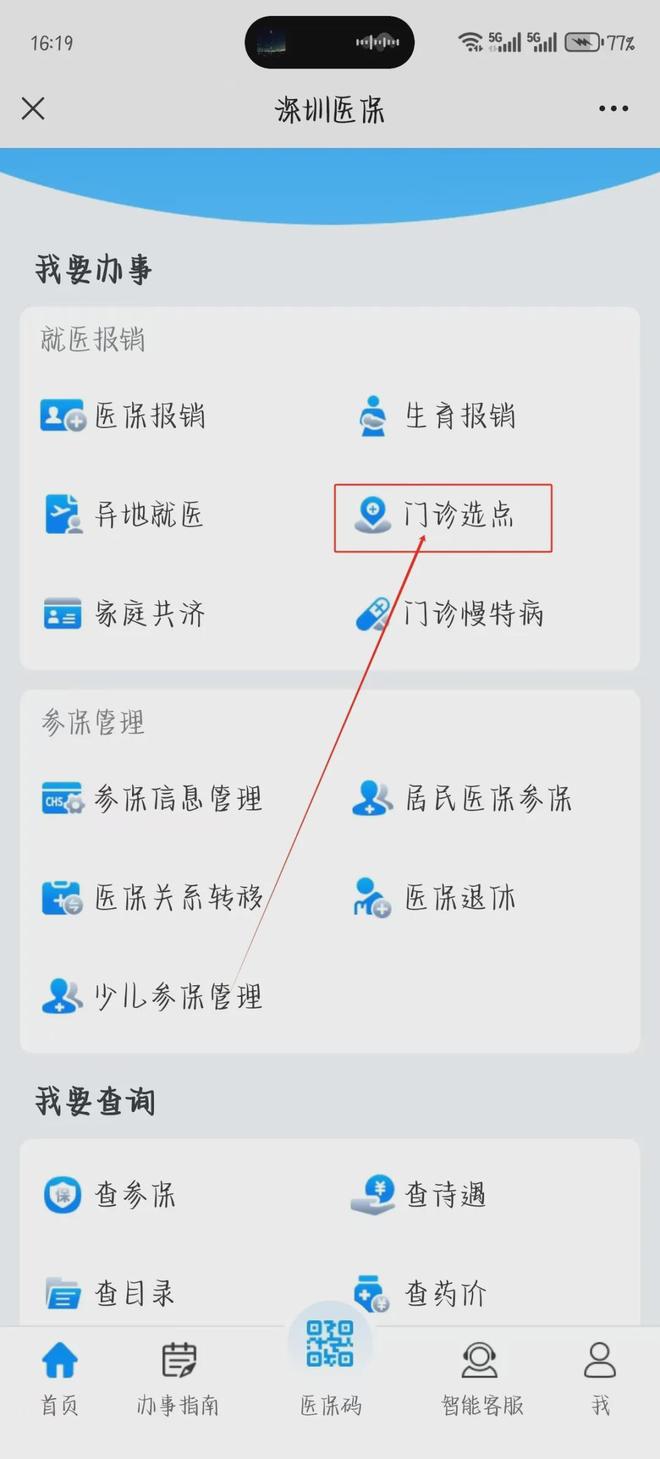Open 医保报销 service

[125, 416]
